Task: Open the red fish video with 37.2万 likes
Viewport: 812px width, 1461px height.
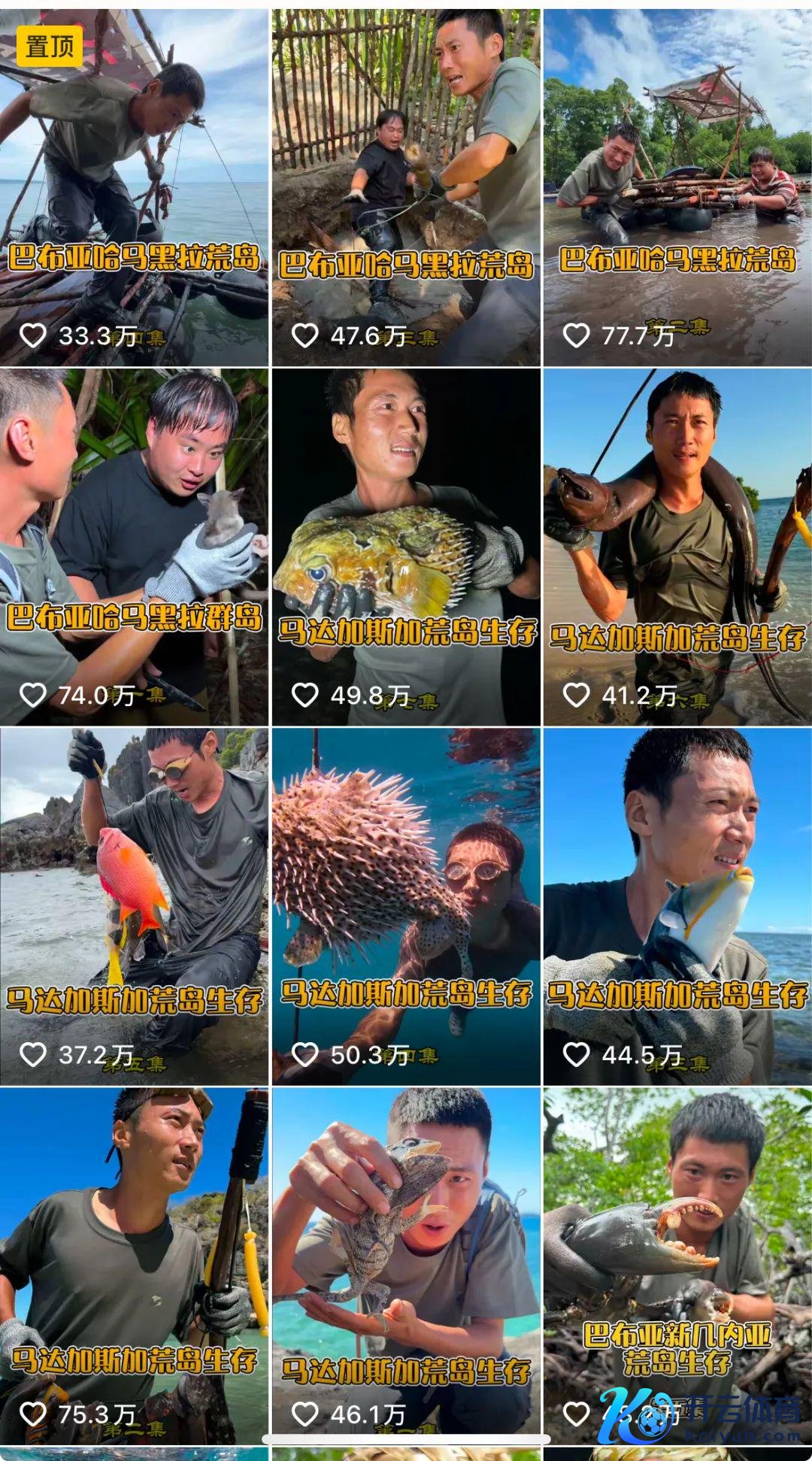Action: [134, 906]
